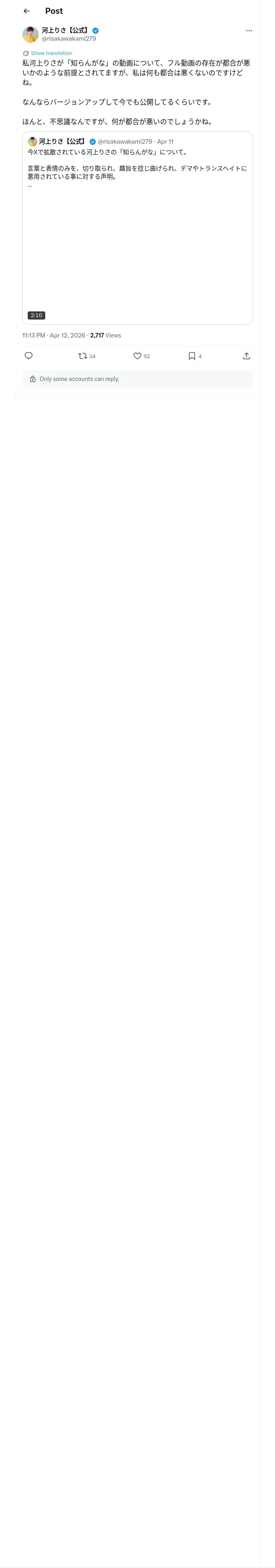Tap the reply comment icon
Viewport: 275px width, 1568px height.
29,356
